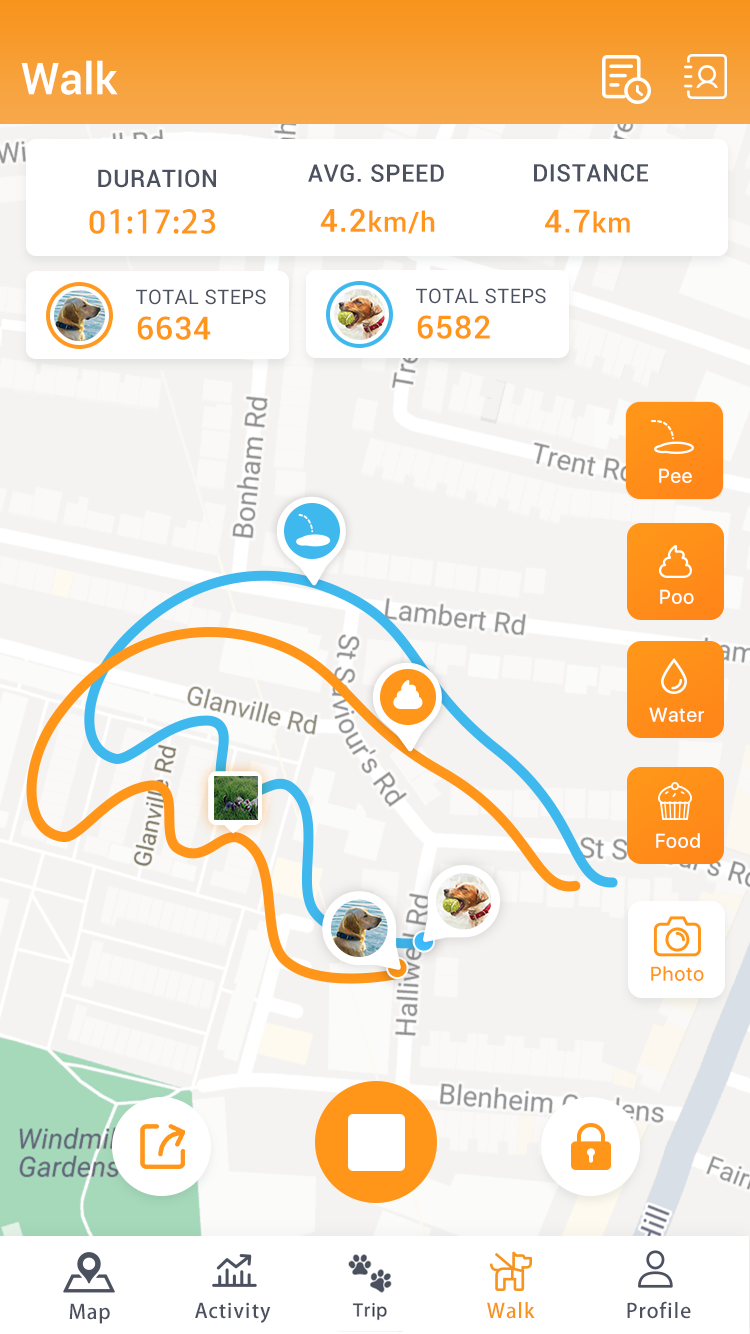Image resolution: width=750 pixels, height=1334 pixels.
Task: Share the walk route
Action: [162, 1146]
